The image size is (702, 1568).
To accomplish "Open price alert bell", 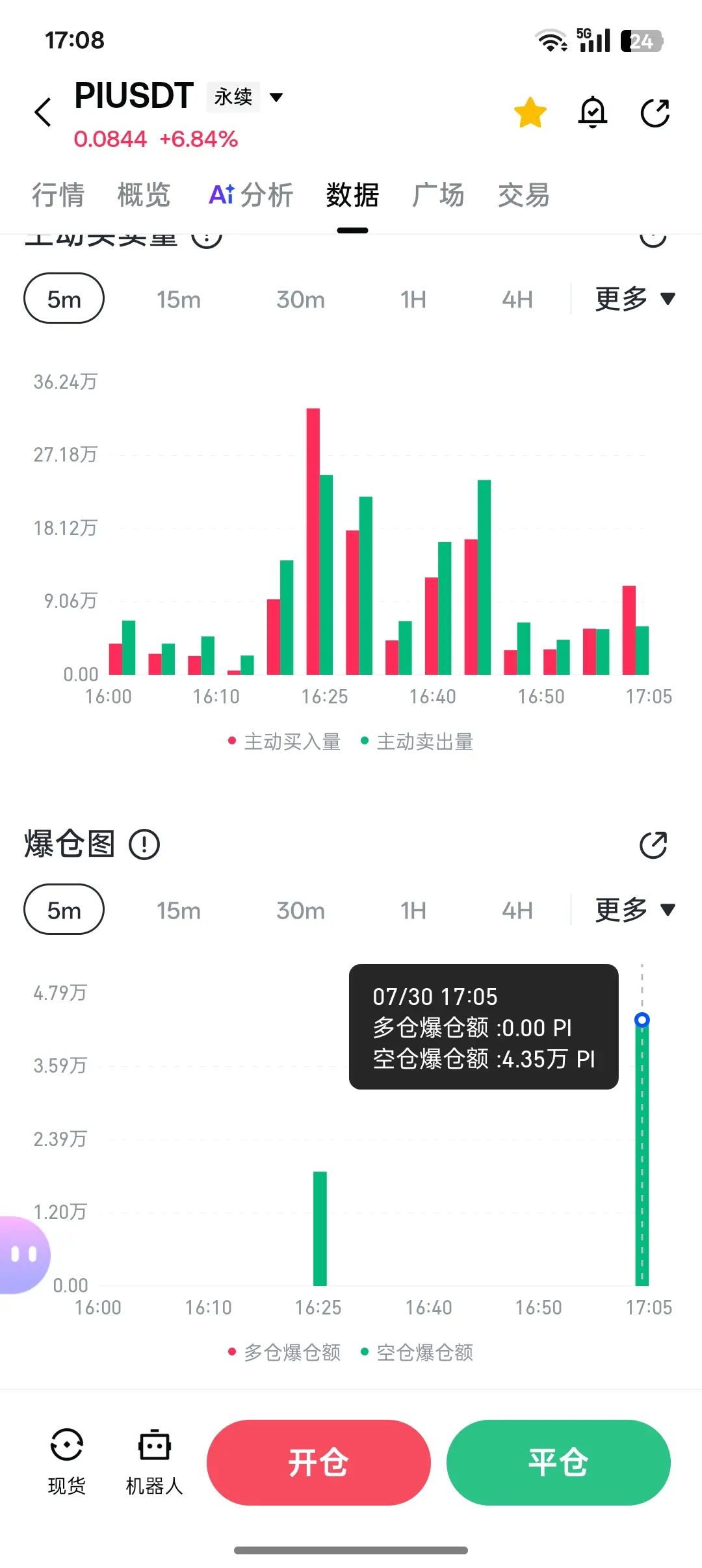I will pyautogui.click(x=593, y=112).
